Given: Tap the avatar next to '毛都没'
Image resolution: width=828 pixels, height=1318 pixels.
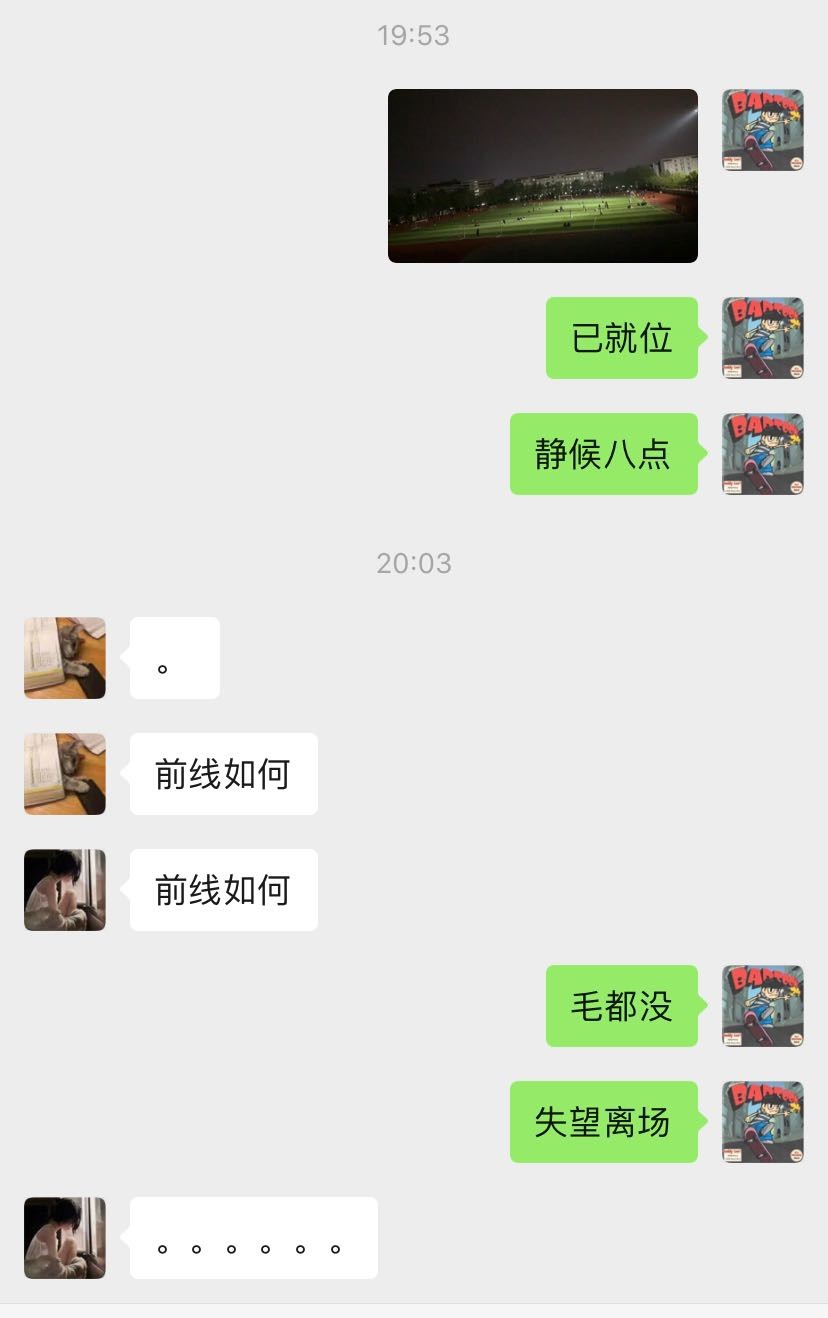Looking at the screenshot, I should 763,1006.
